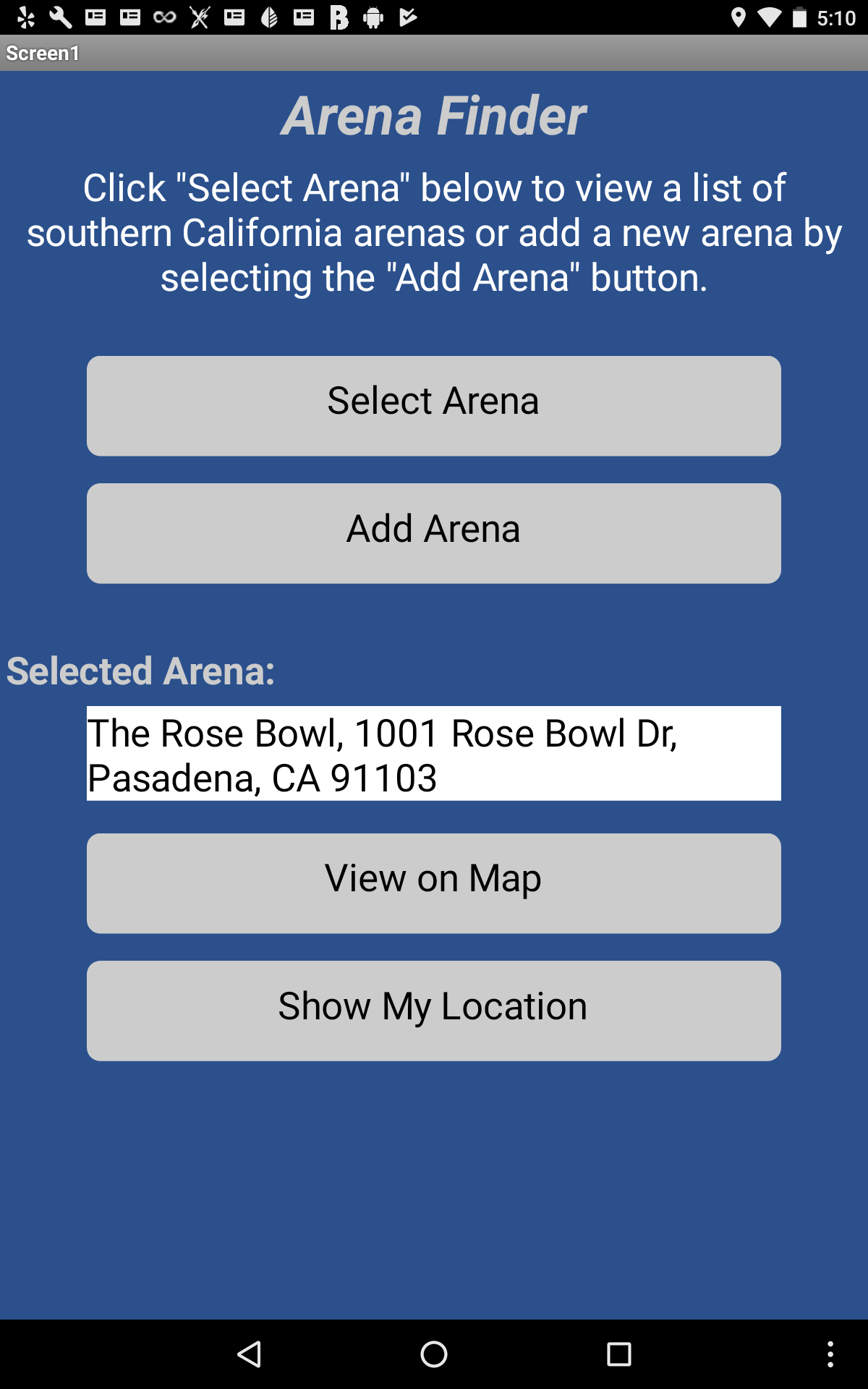Tap the selected arena address field

434,754
